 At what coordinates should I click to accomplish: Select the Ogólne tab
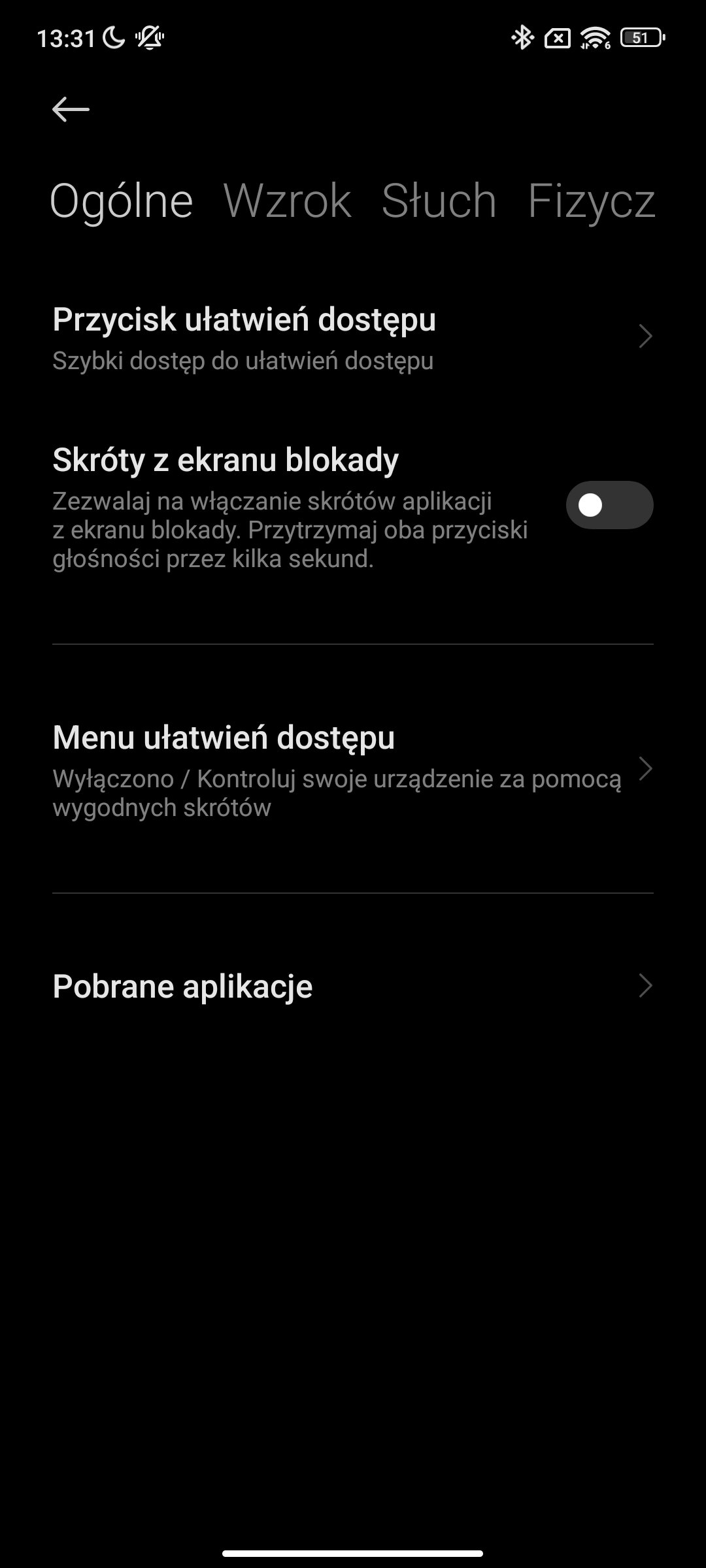point(122,201)
